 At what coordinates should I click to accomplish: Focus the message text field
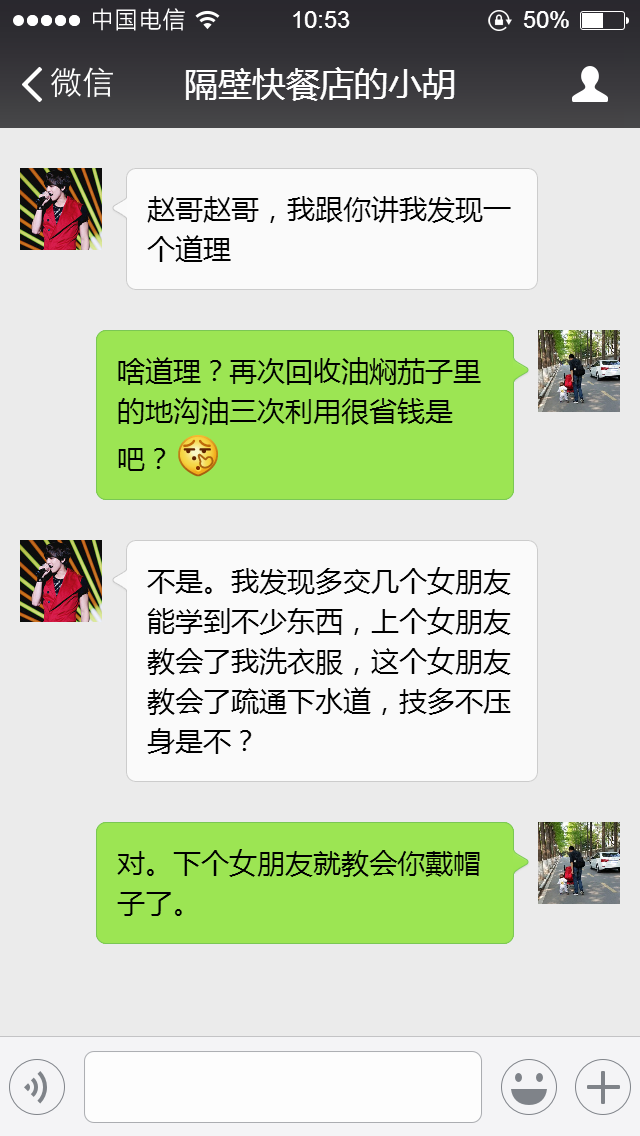282,1086
